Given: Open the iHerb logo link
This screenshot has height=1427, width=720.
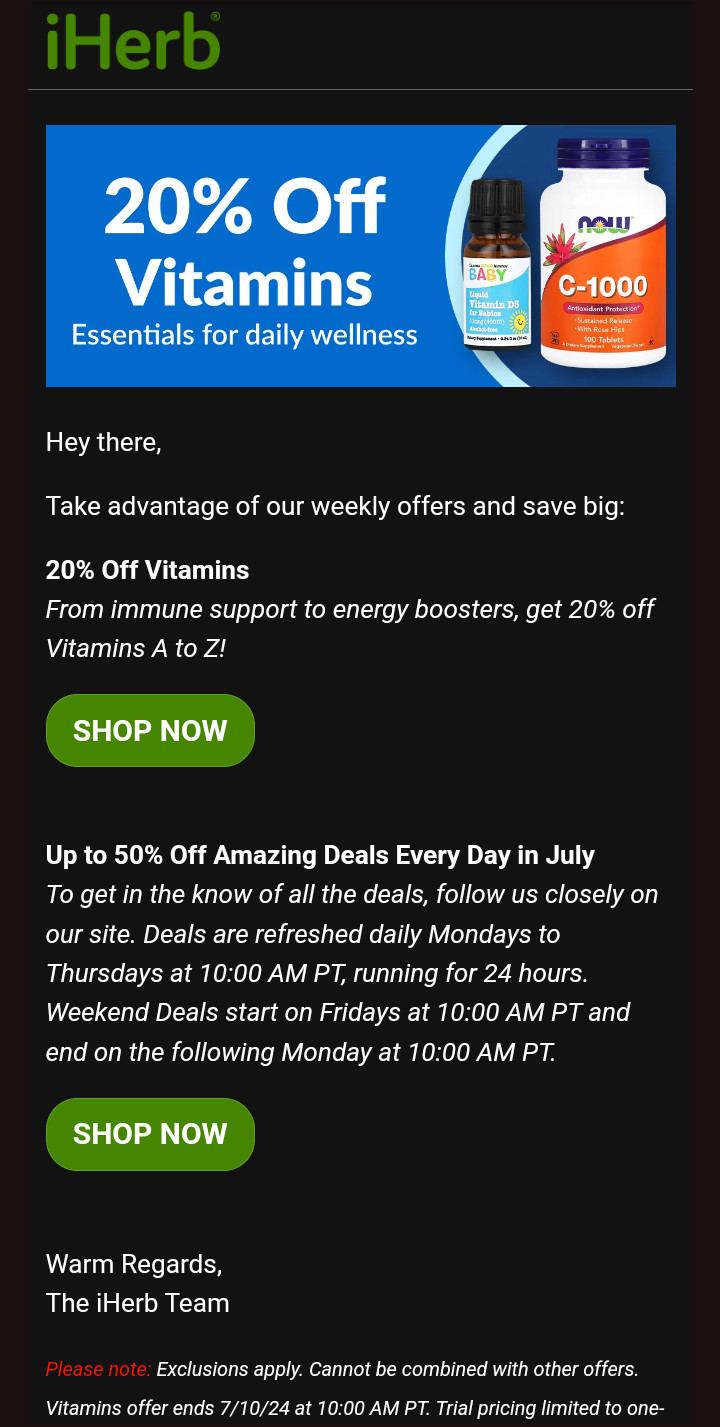Looking at the screenshot, I should [x=133, y=43].
